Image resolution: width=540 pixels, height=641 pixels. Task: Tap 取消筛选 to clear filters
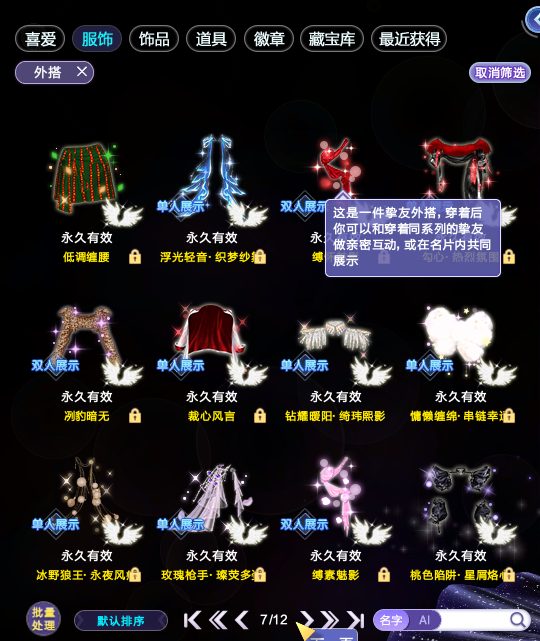pos(500,73)
